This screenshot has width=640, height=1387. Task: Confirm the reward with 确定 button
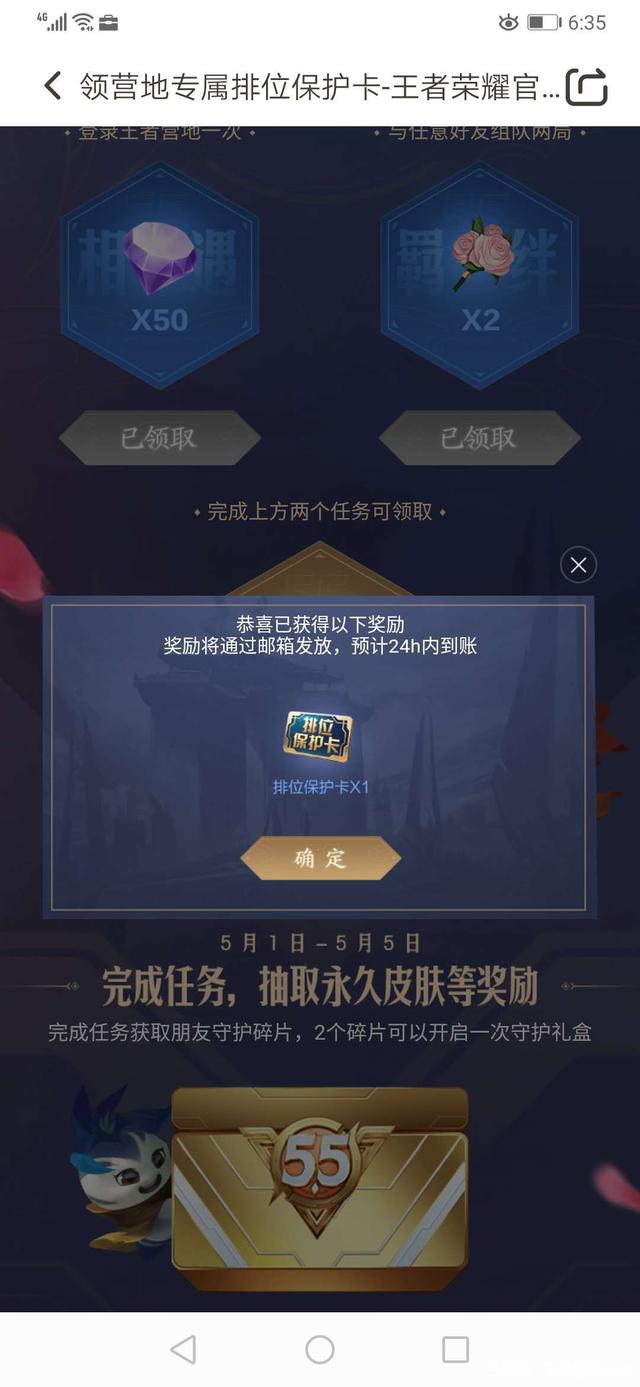pos(320,858)
